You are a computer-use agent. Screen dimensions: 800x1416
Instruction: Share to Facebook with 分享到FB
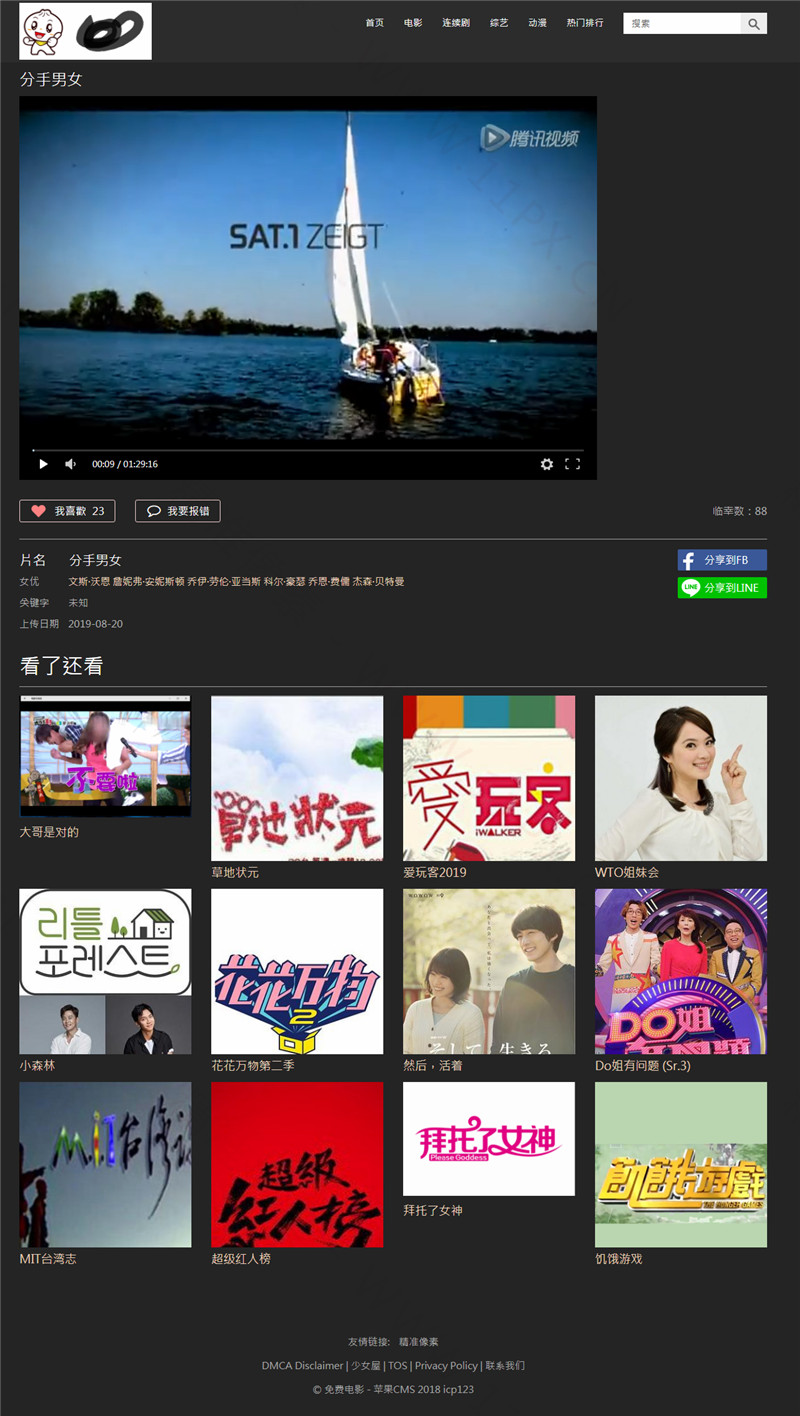[x=722, y=560]
